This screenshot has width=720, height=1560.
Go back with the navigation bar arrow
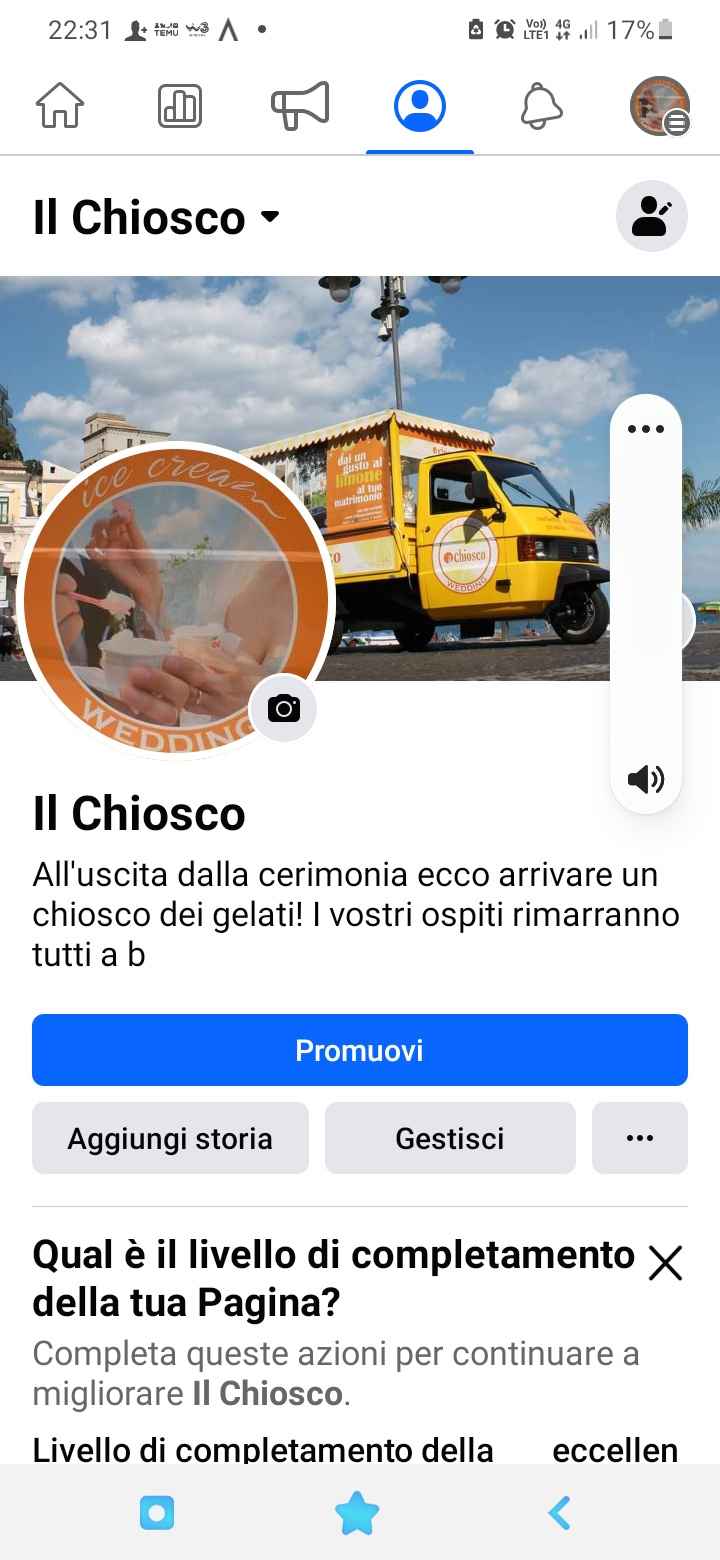pos(560,1513)
